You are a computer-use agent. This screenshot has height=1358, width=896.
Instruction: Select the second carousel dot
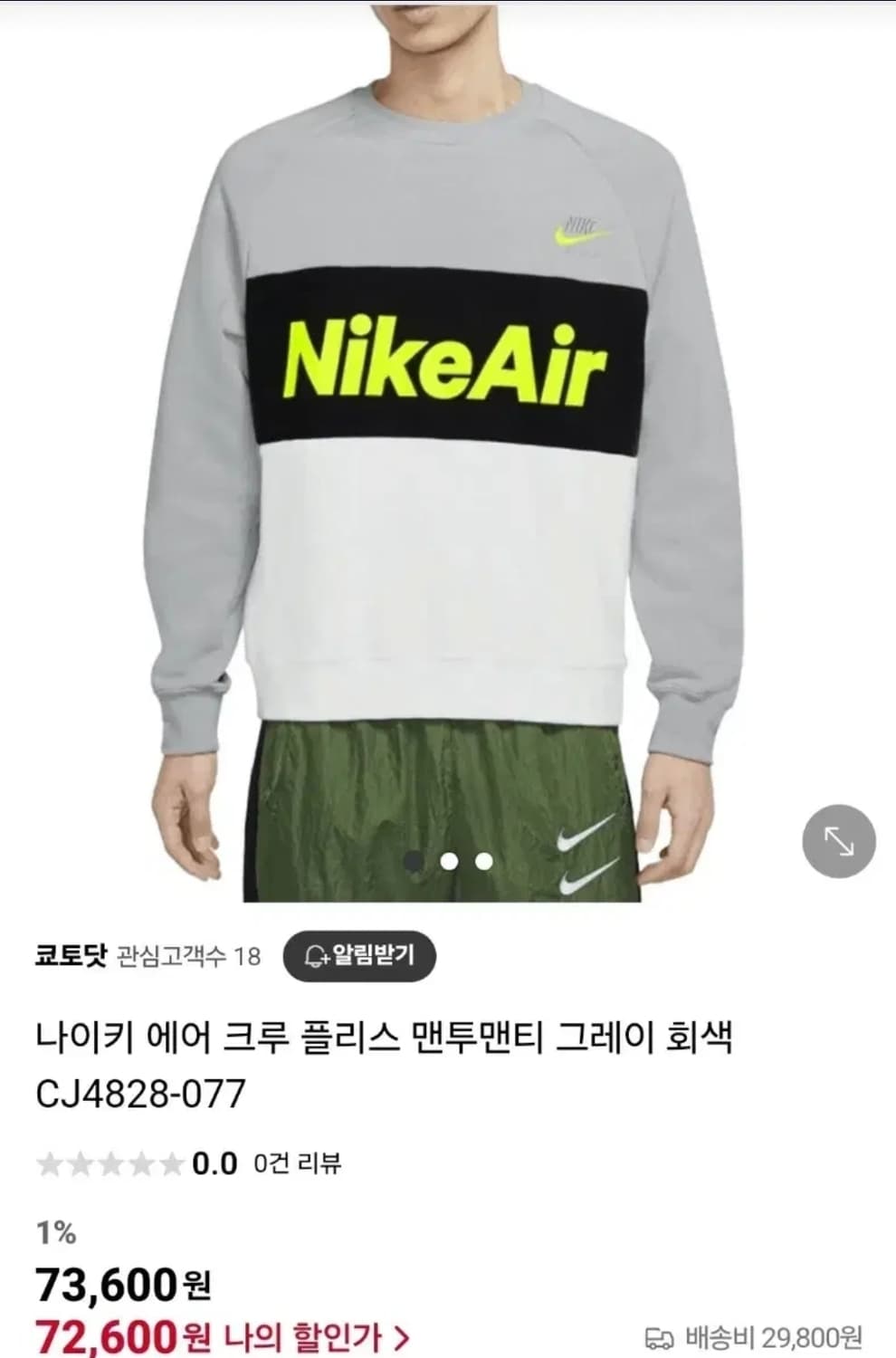[x=449, y=863]
